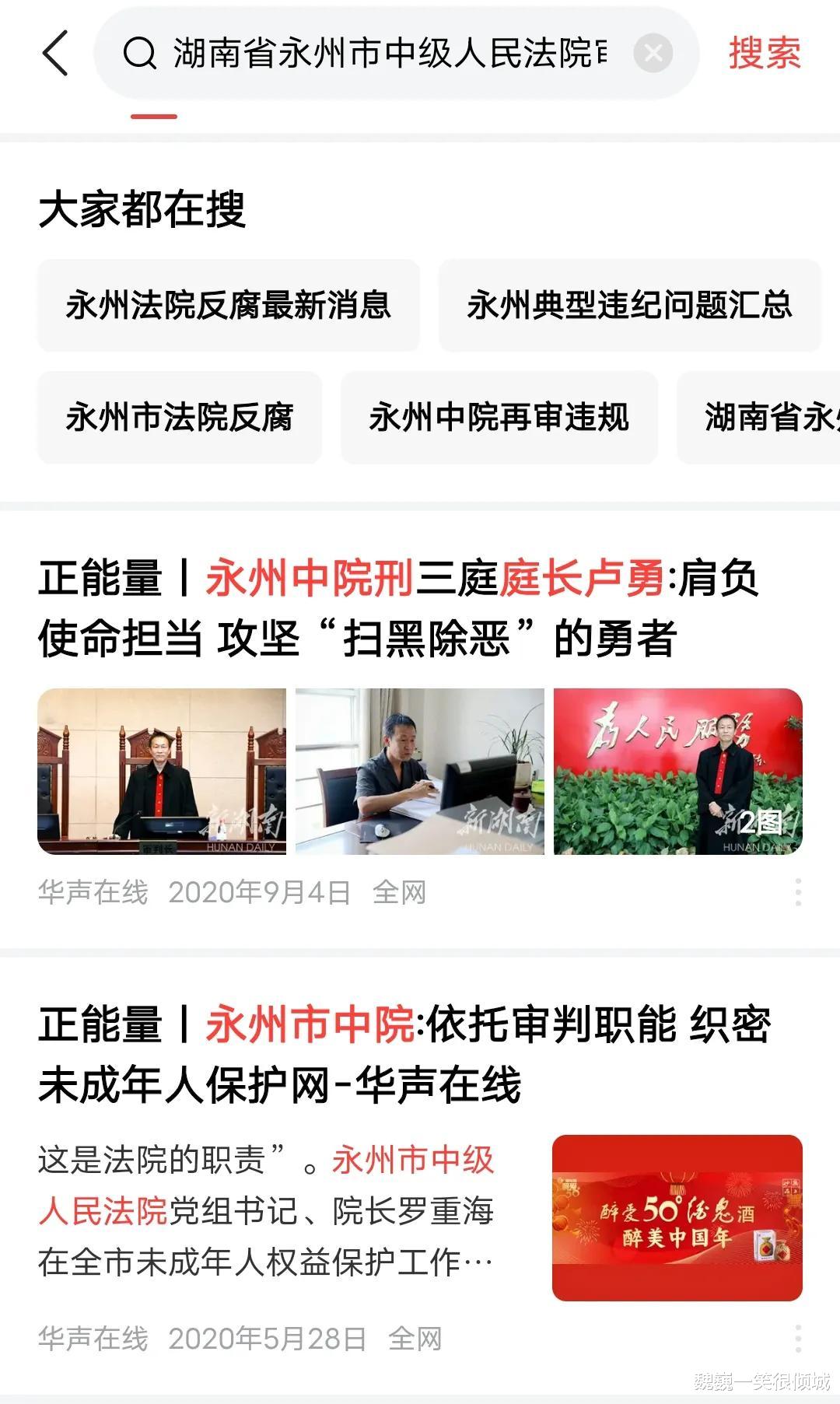View the judge-at-bench photo in first result
This screenshot has width=840, height=1404.
click(162, 772)
